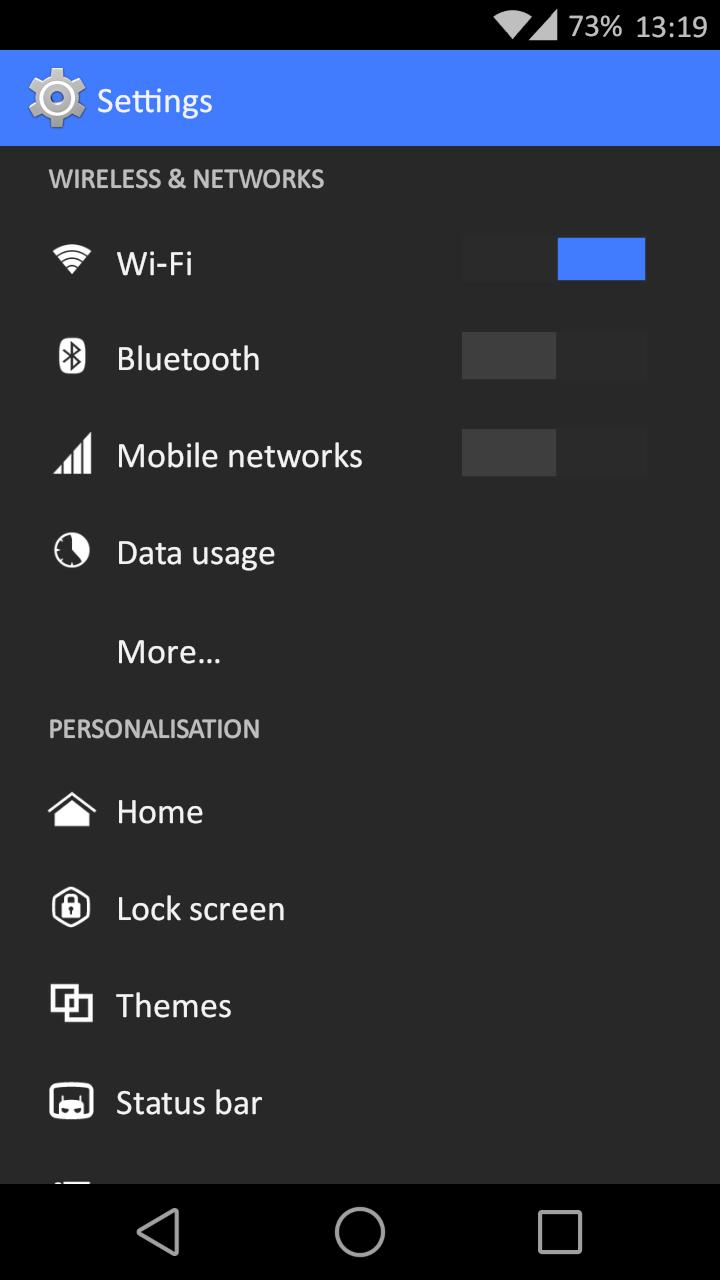Click the Data usage clock icon
Viewport: 720px width, 1280px height.
tap(71, 551)
